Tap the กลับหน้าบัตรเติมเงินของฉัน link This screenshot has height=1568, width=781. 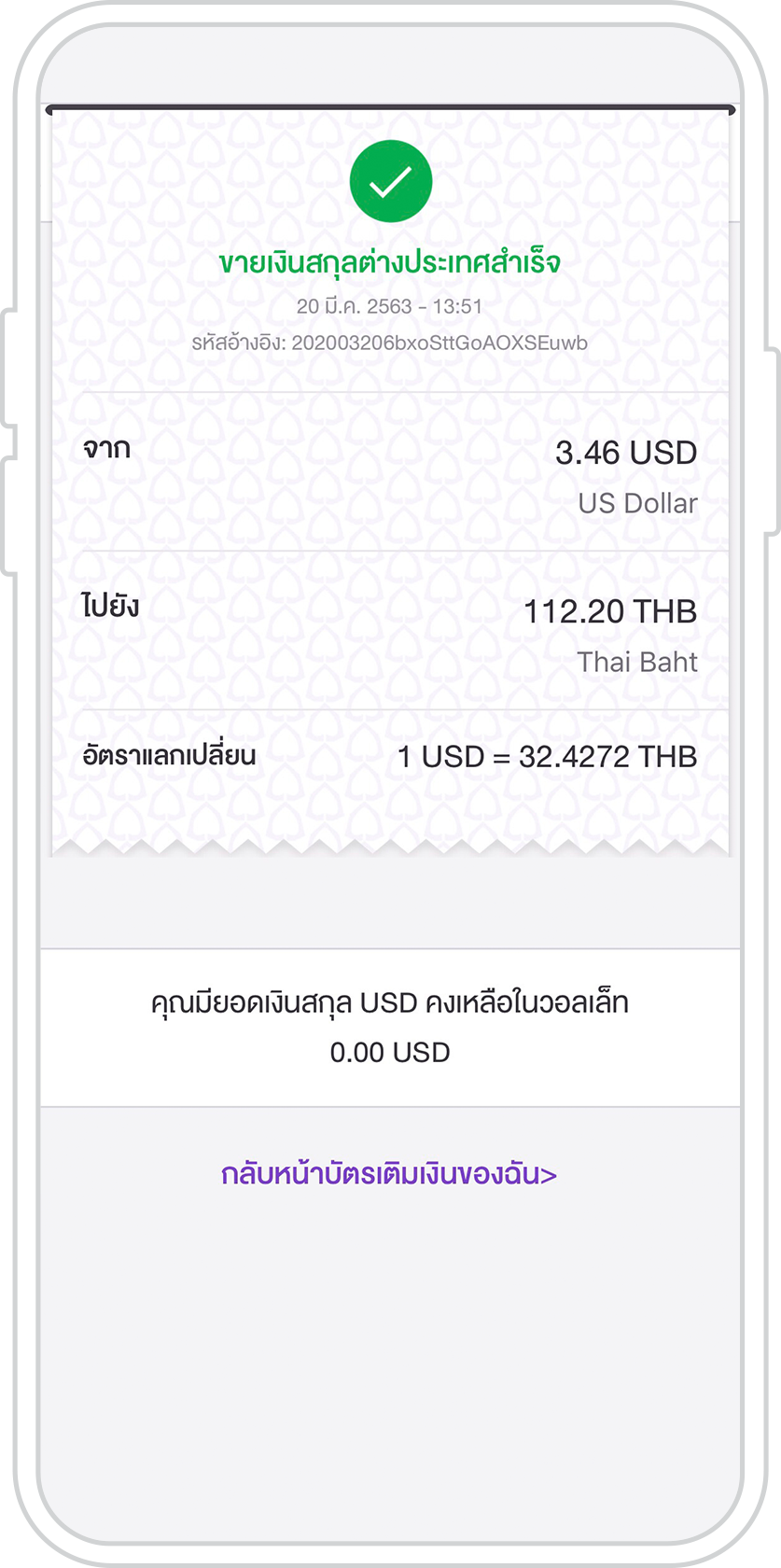389,1173
